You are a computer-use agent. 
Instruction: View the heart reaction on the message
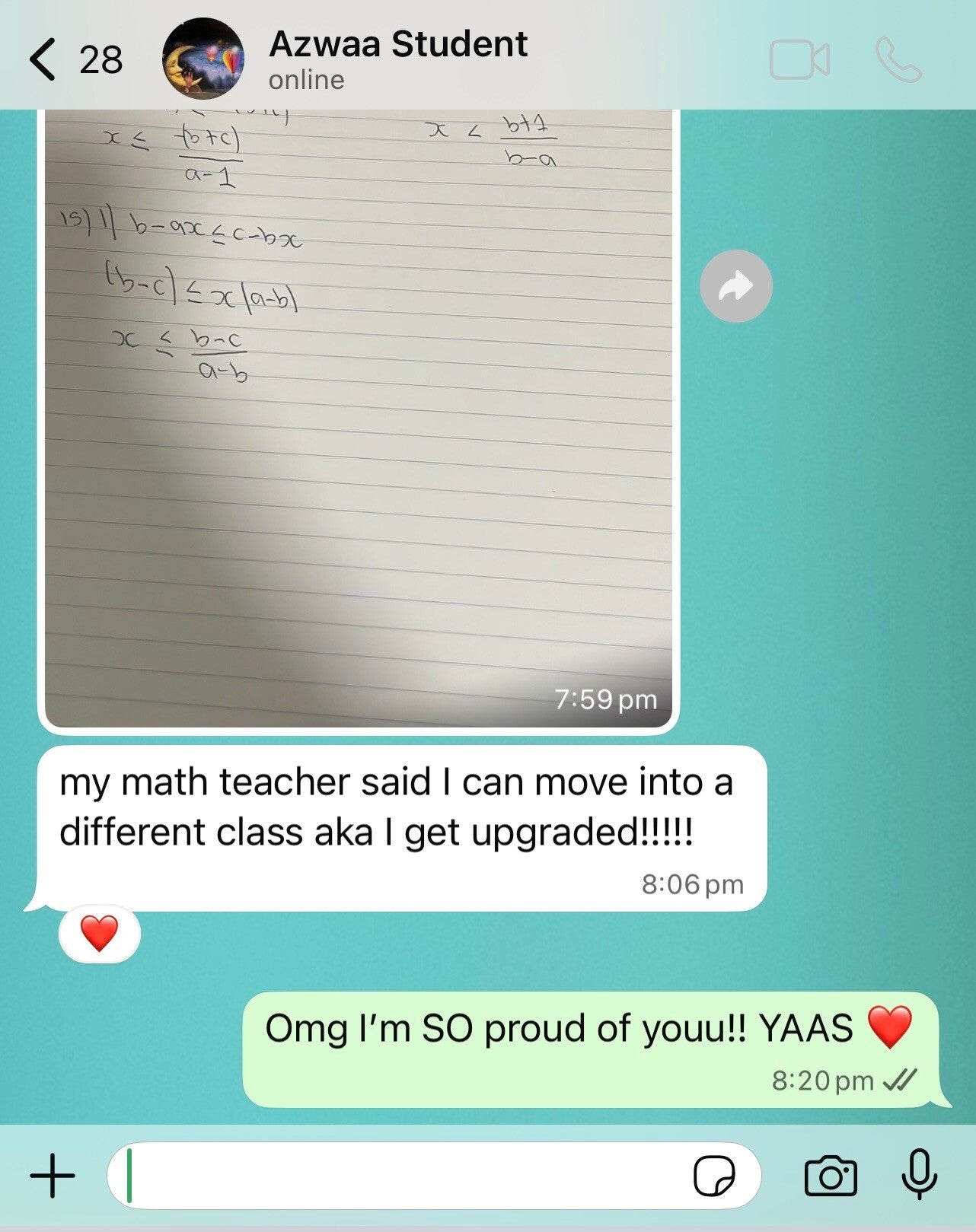(100, 933)
